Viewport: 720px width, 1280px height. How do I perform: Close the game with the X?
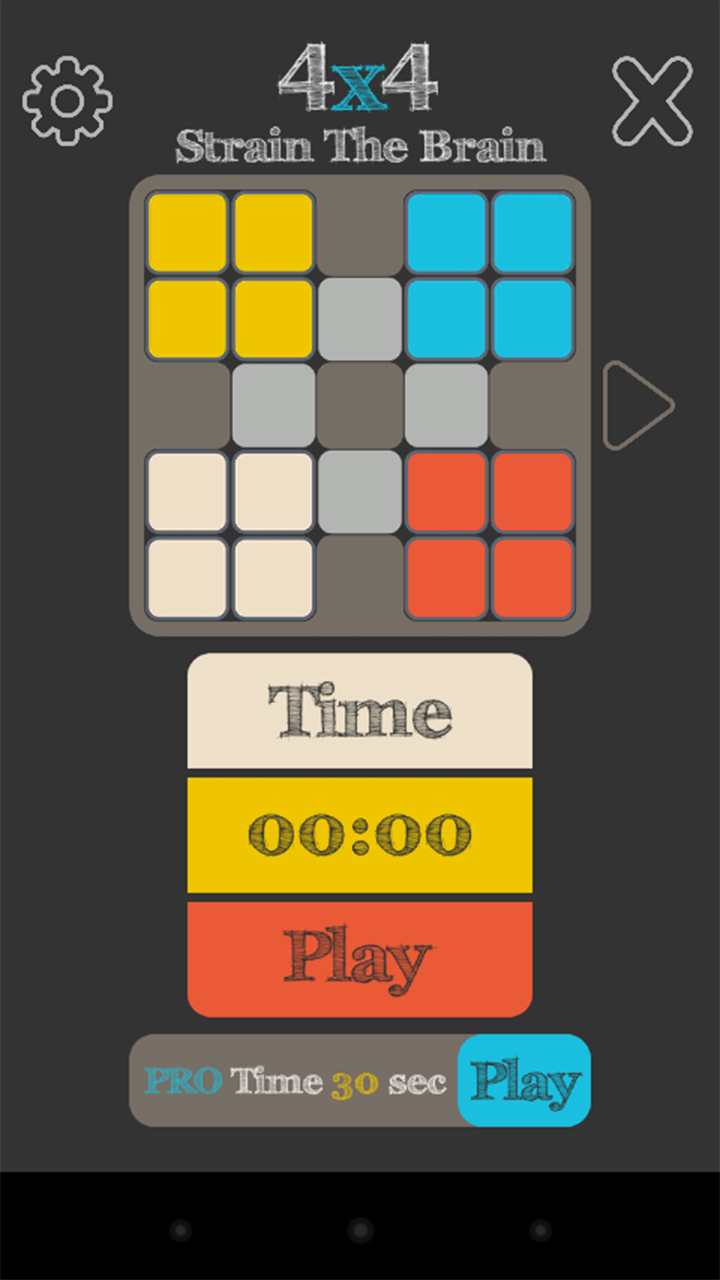click(652, 100)
